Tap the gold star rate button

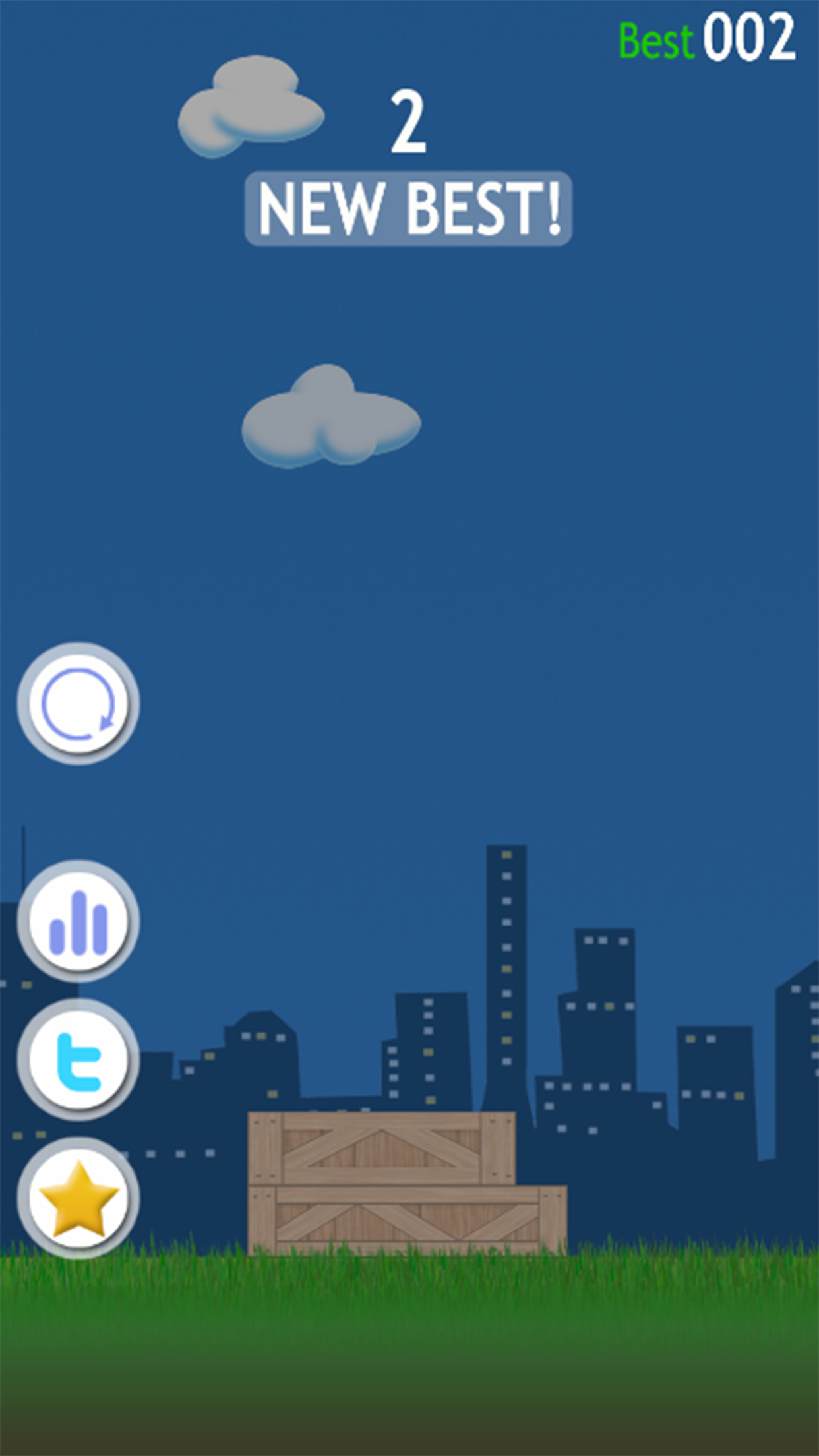point(78,1198)
